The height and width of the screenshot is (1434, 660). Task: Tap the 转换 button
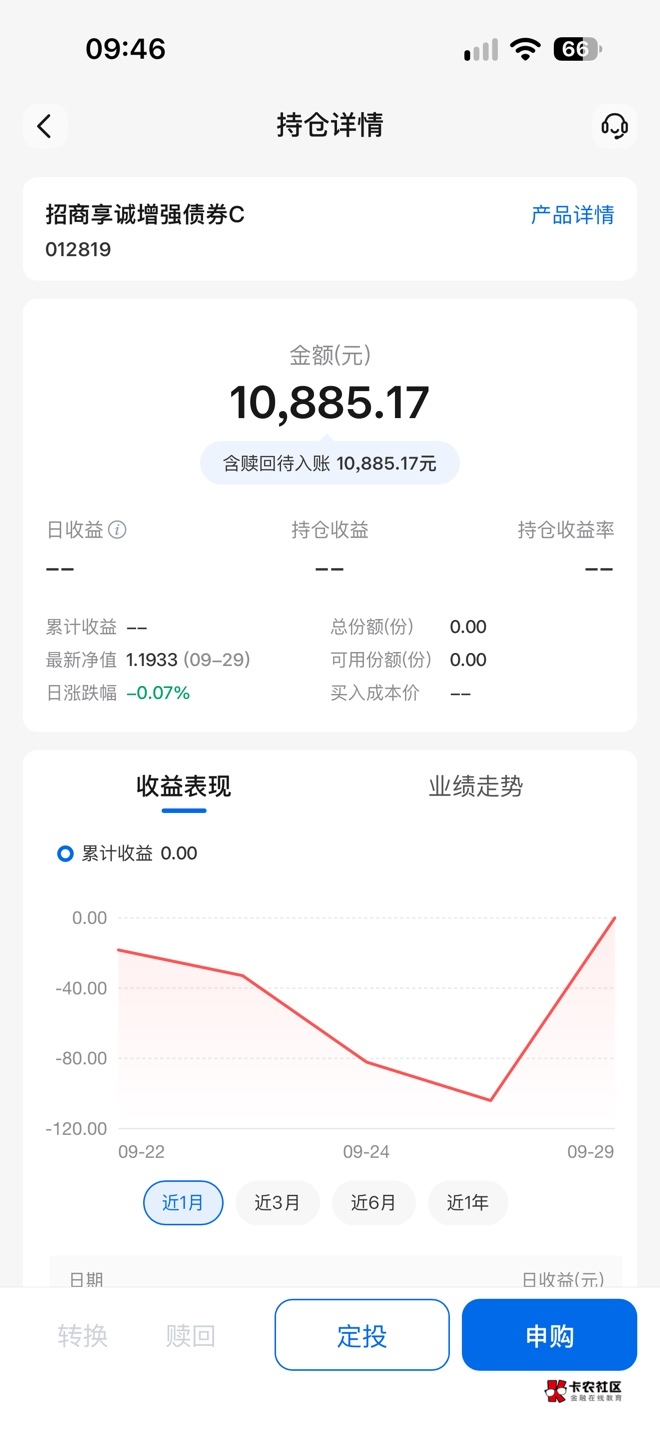[x=82, y=1335]
